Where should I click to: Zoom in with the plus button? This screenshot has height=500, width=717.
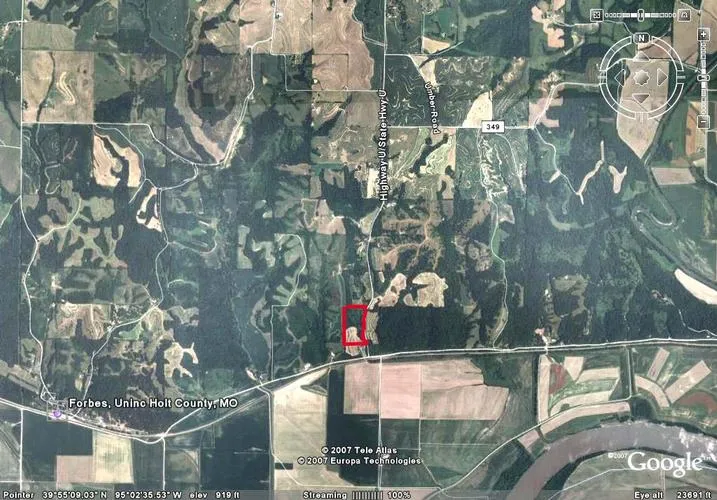pyautogui.click(x=703, y=35)
